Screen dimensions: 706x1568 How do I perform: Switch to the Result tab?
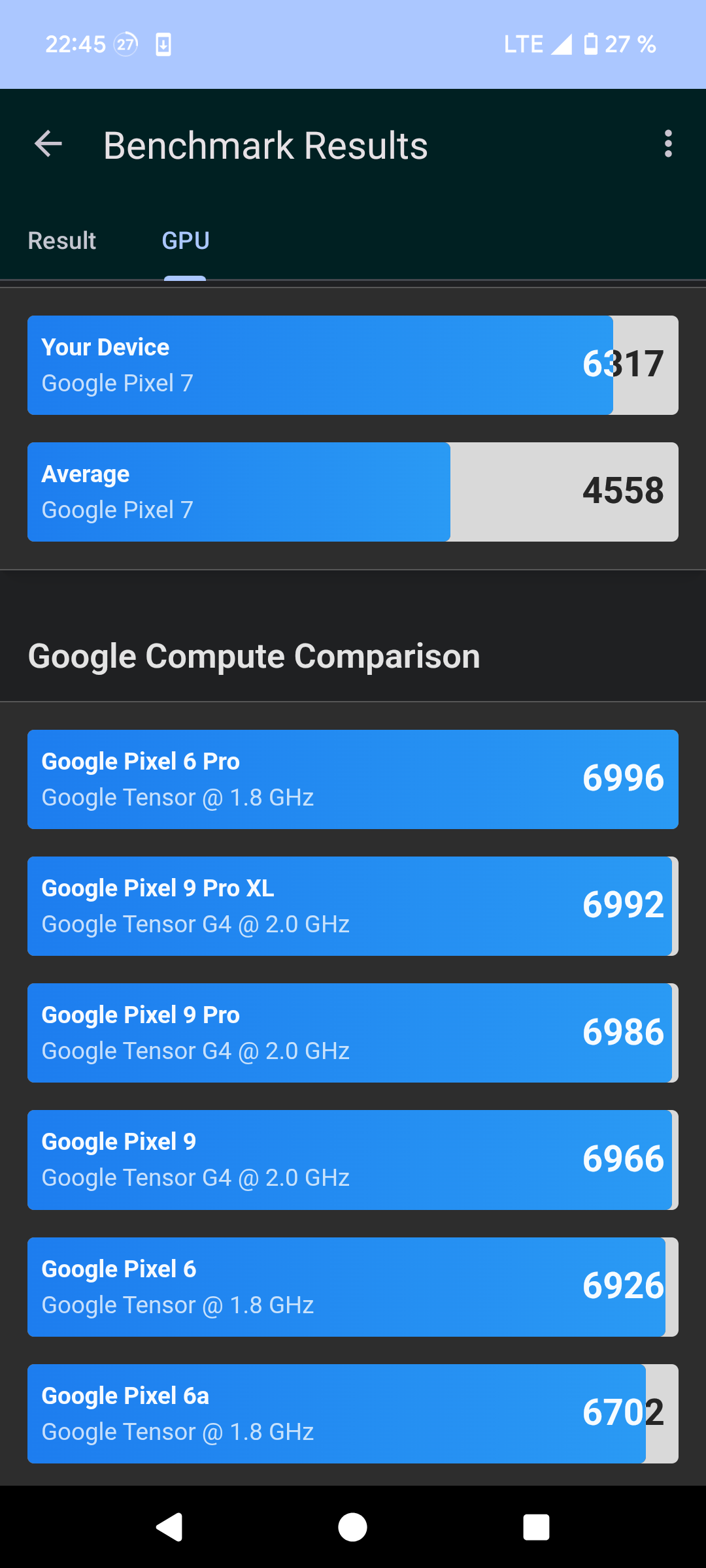point(62,241)
